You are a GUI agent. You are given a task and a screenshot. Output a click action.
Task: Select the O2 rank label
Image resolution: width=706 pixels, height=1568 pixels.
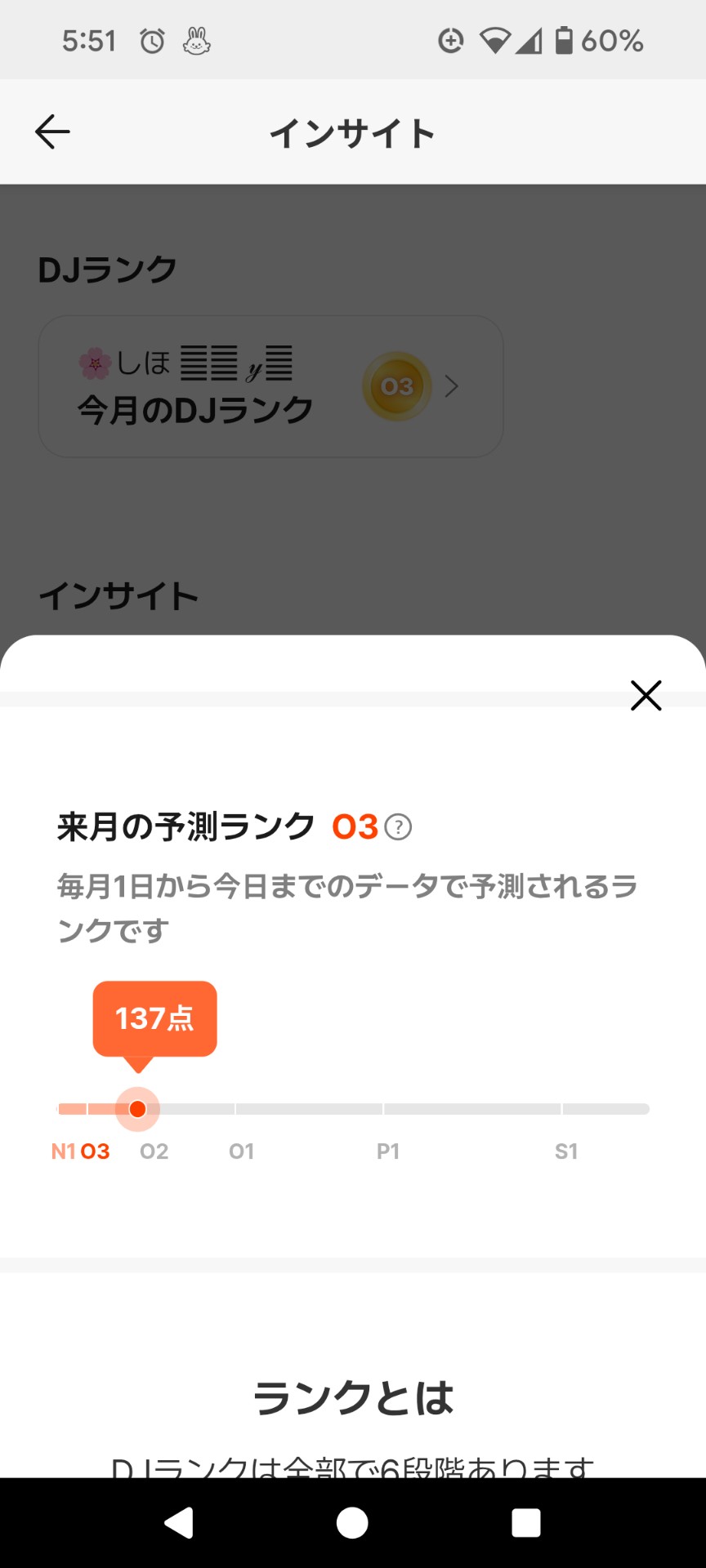(x=154, y=1151)
